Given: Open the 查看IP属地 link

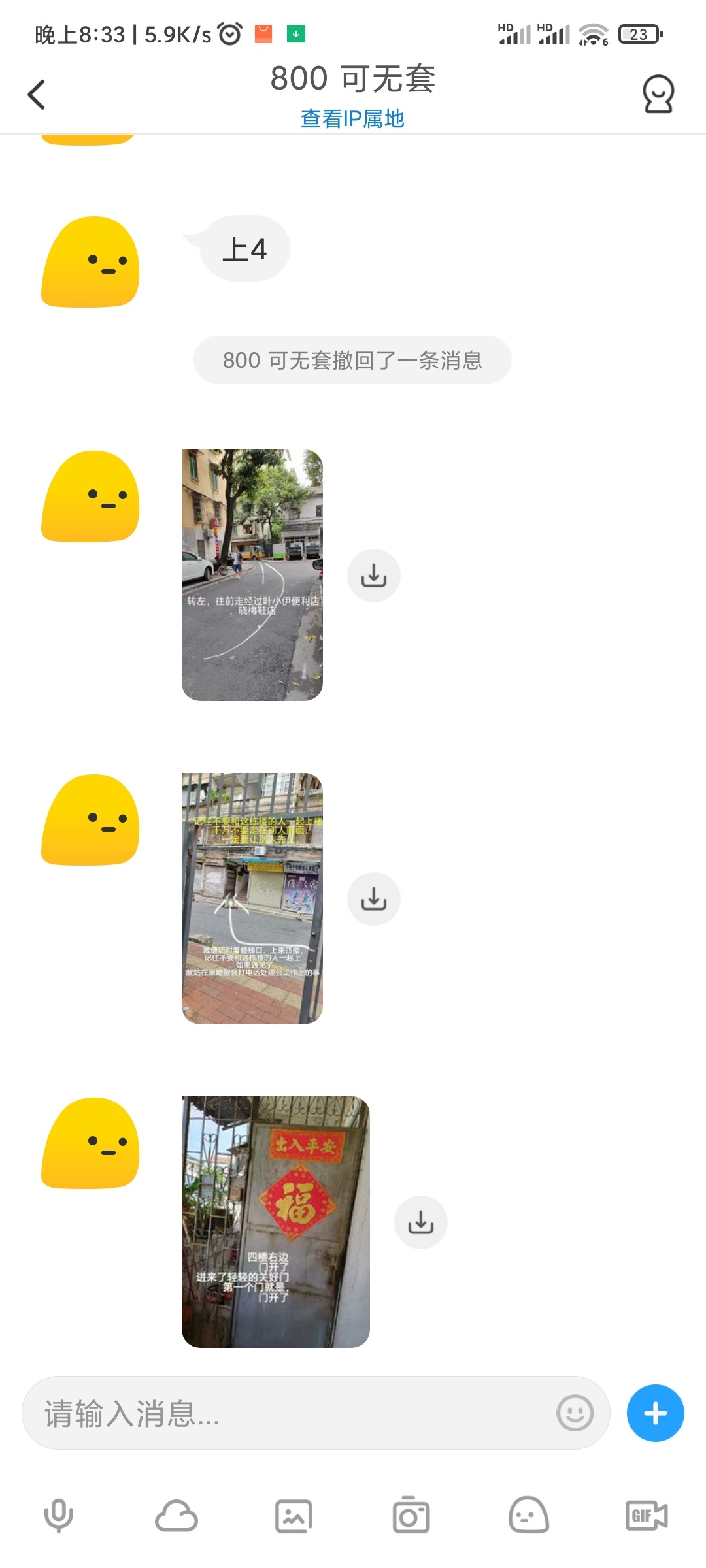Looking at the screenshot, I should pos(352,119).
